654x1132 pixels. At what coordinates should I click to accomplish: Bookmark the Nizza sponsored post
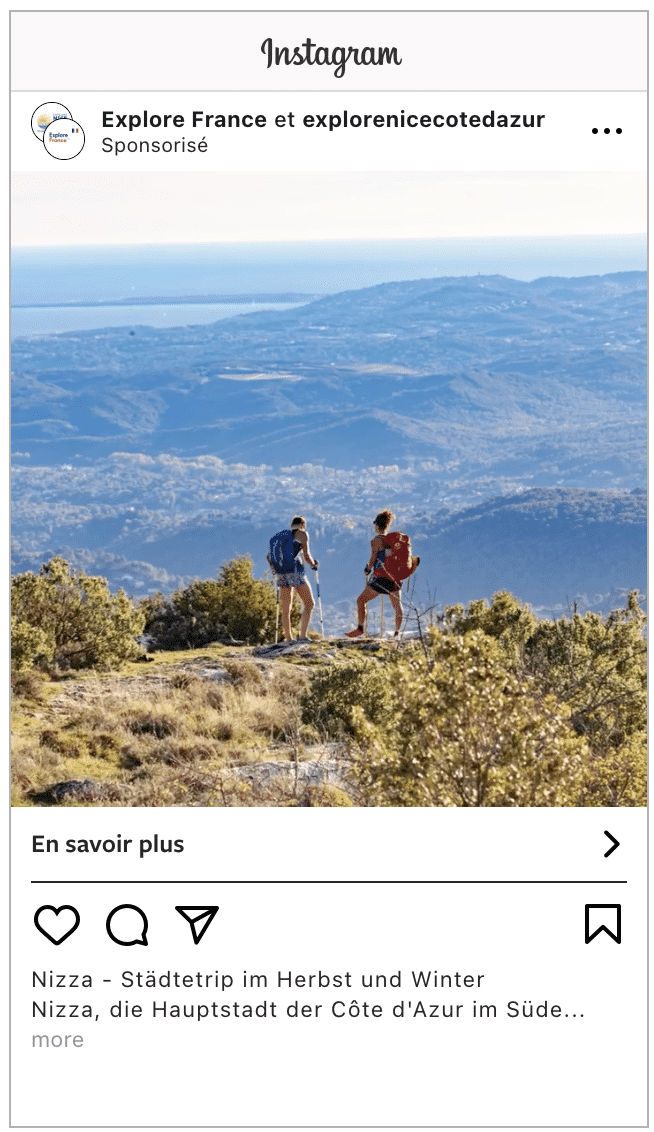pyautogui.click(x=602, y=924)
